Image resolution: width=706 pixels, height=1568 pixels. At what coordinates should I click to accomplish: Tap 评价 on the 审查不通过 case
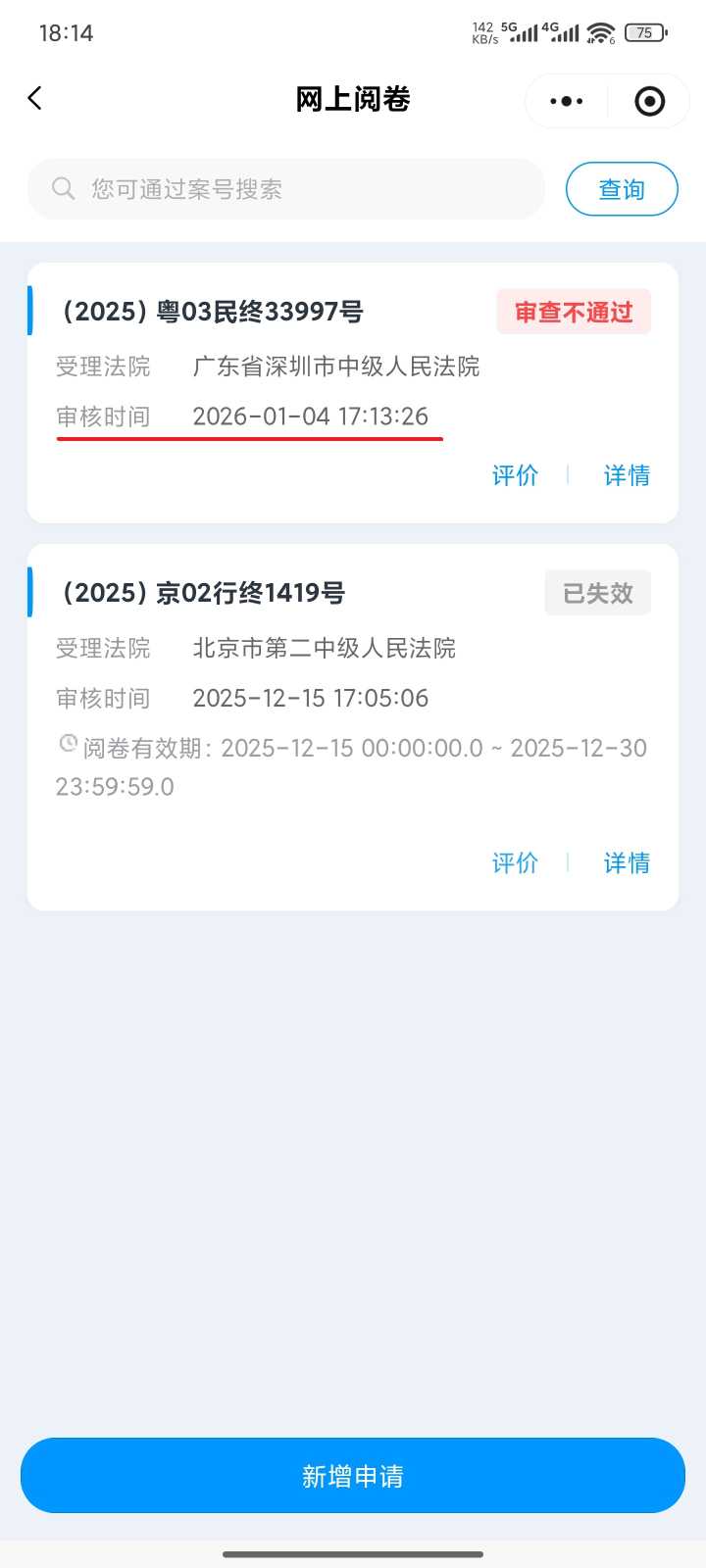(x=515, y=475)
